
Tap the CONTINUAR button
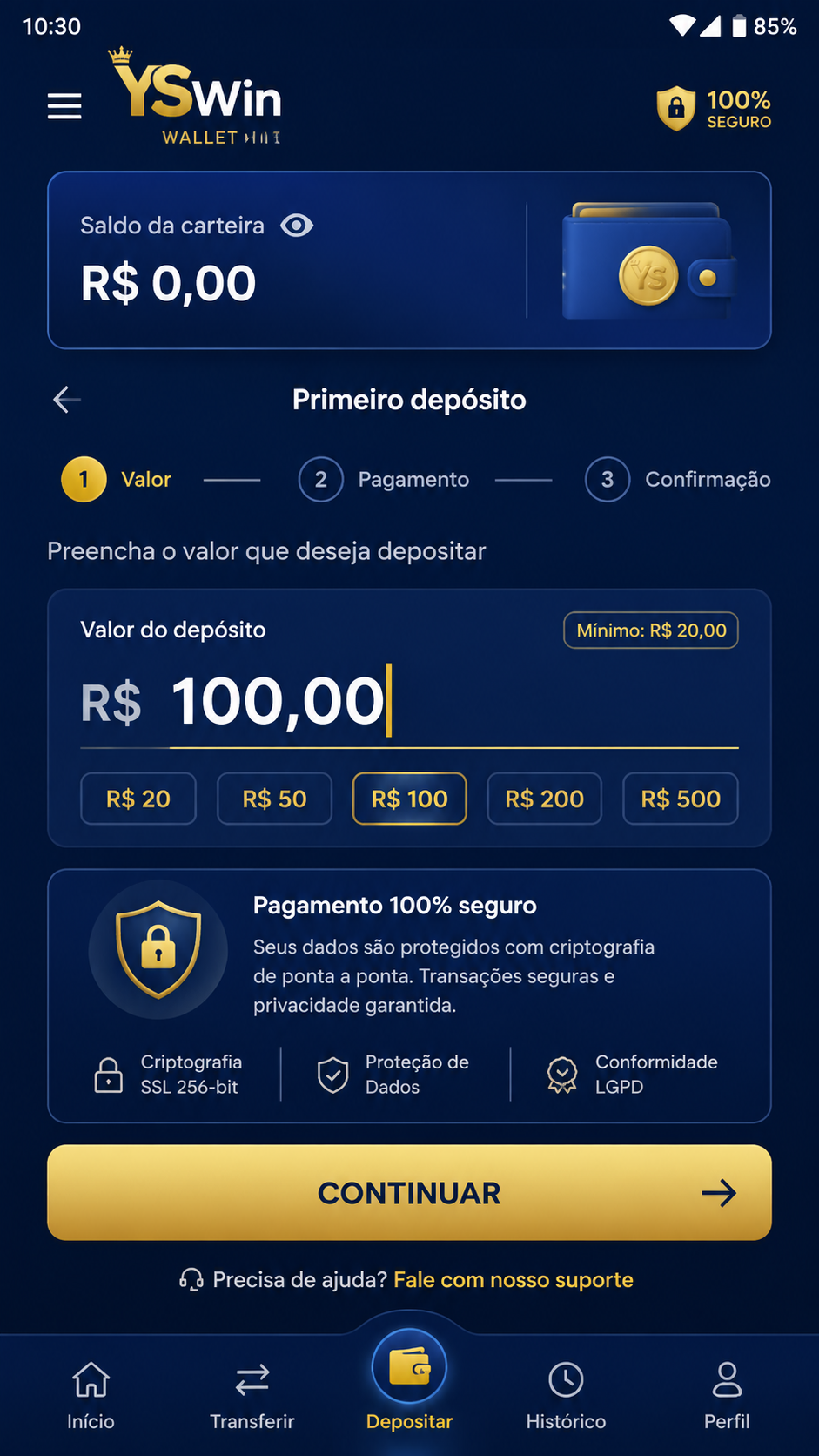click(409, 1192)
